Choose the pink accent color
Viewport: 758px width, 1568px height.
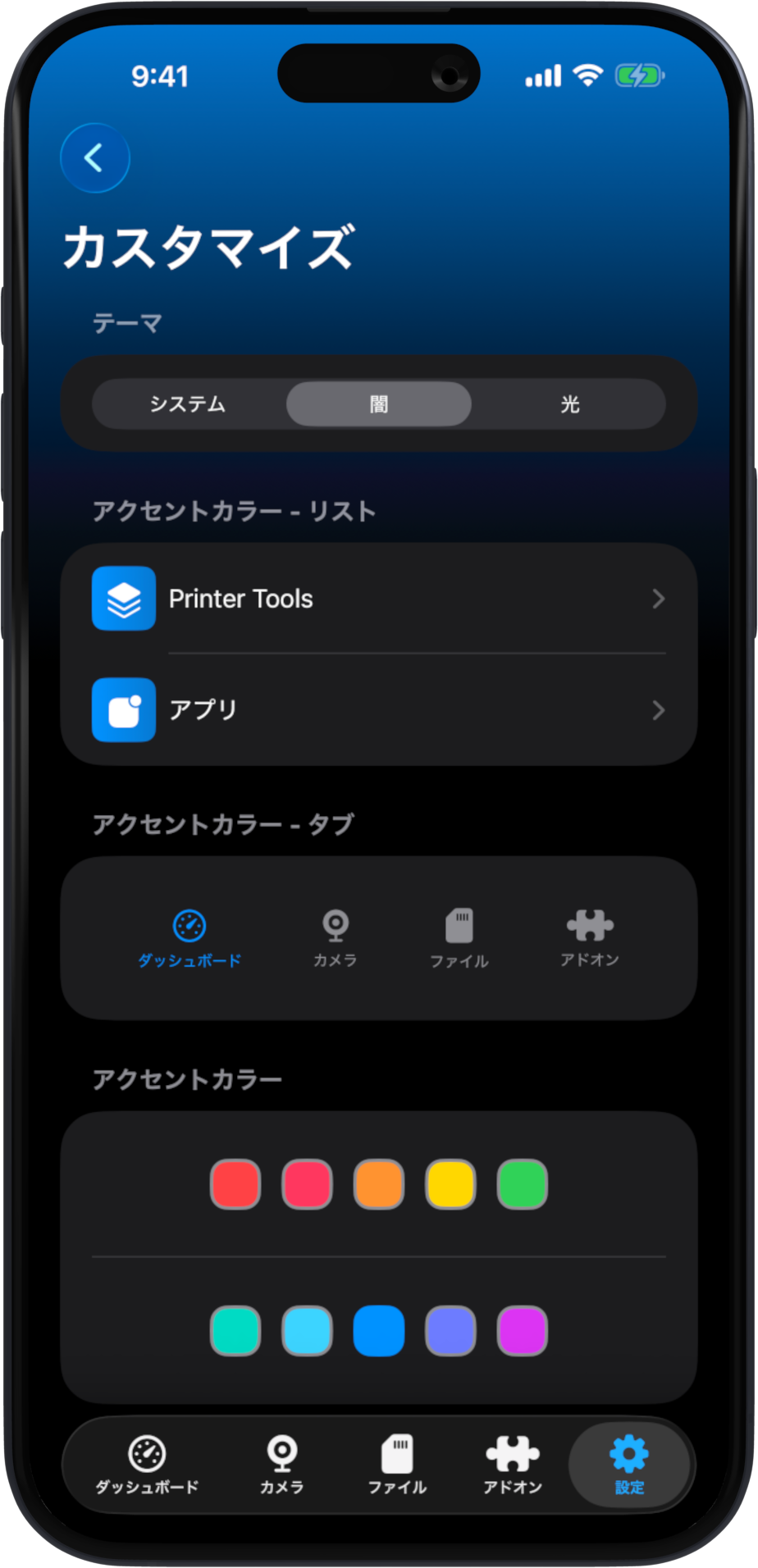click(307, 1184)
